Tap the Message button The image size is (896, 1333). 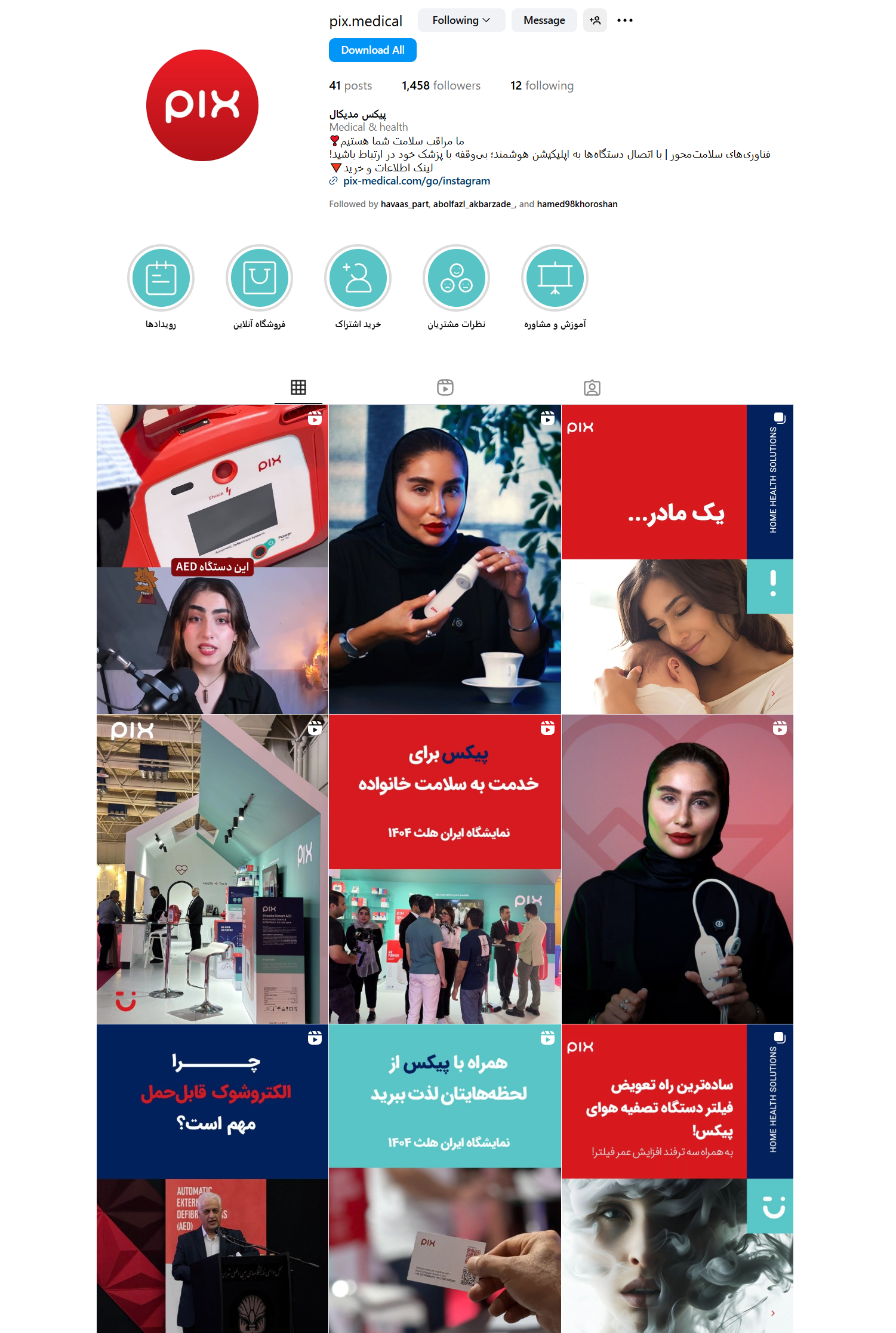[x=544, y=20]
